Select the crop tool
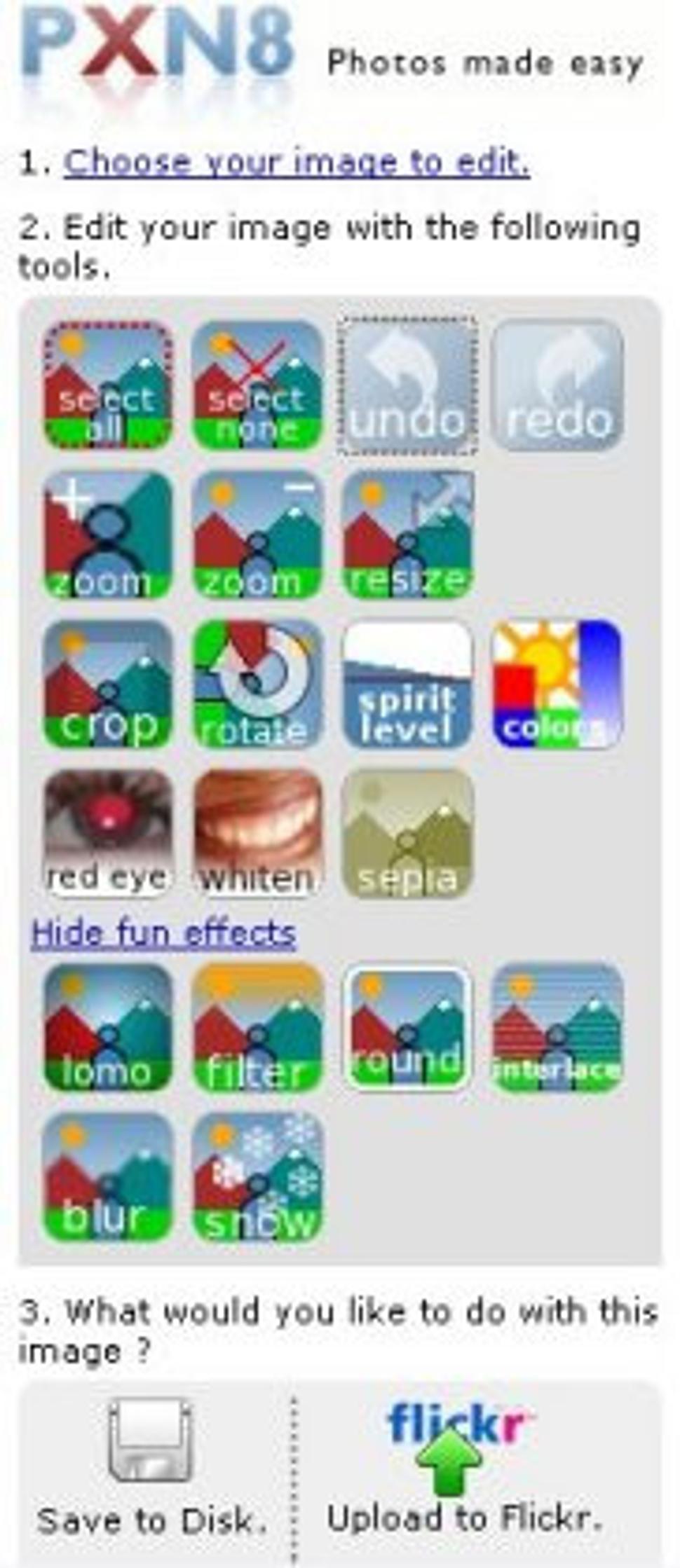This screenshot has width=680, height=1568. click(107, 685)
